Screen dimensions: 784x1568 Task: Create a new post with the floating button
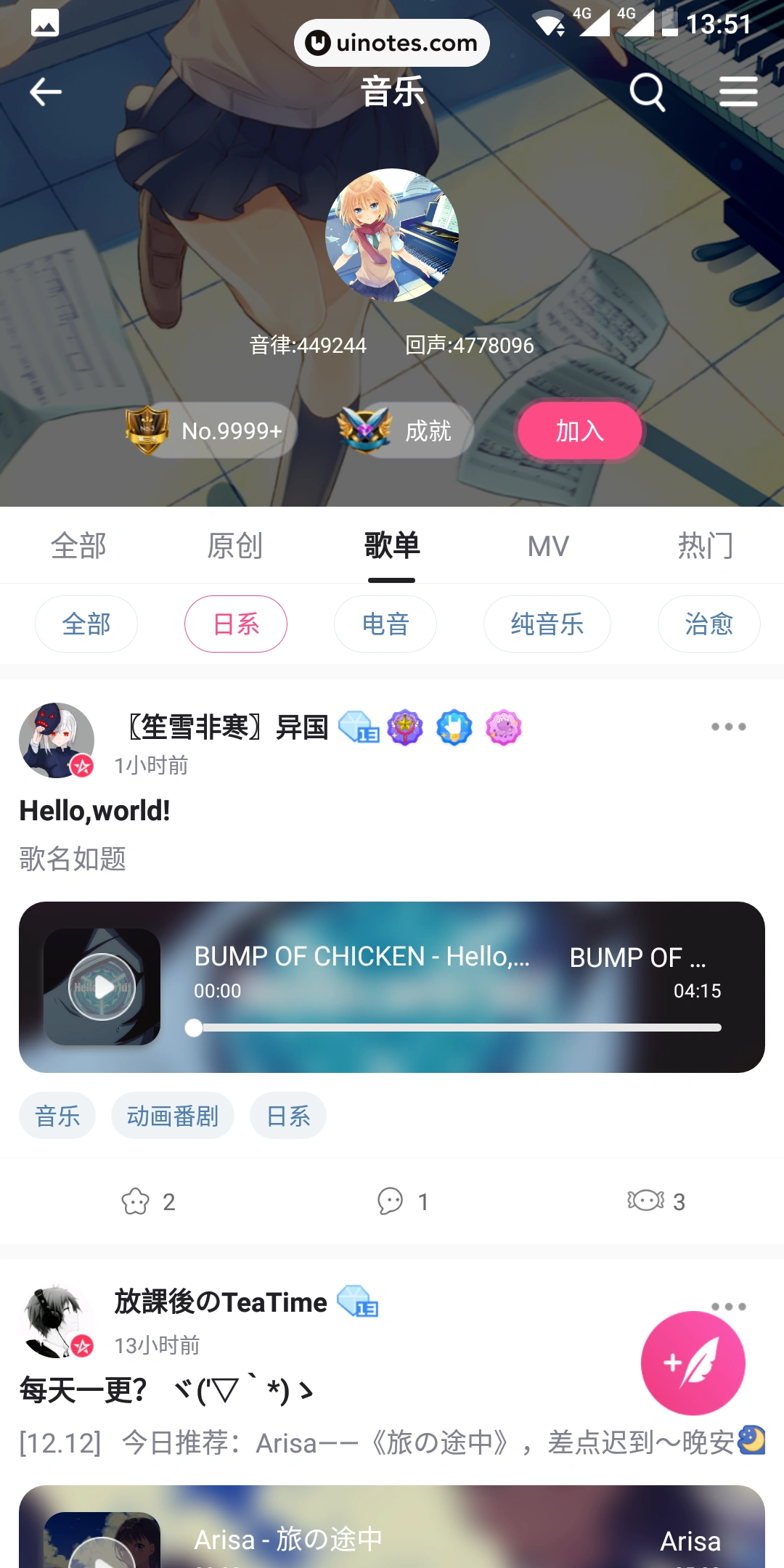tap(693, 1363)
